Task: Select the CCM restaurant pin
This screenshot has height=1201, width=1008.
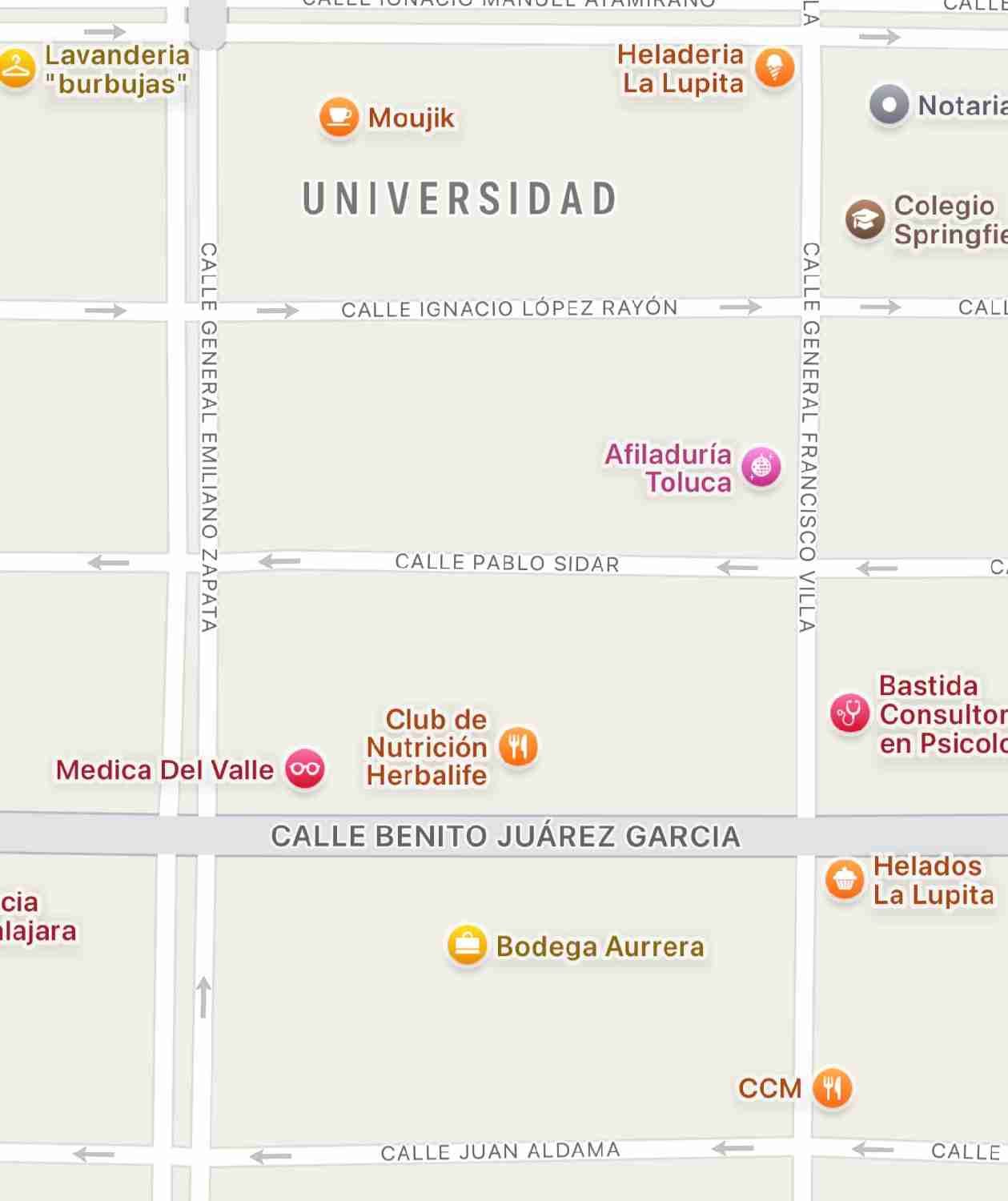Action: [x=832, y=1088]
